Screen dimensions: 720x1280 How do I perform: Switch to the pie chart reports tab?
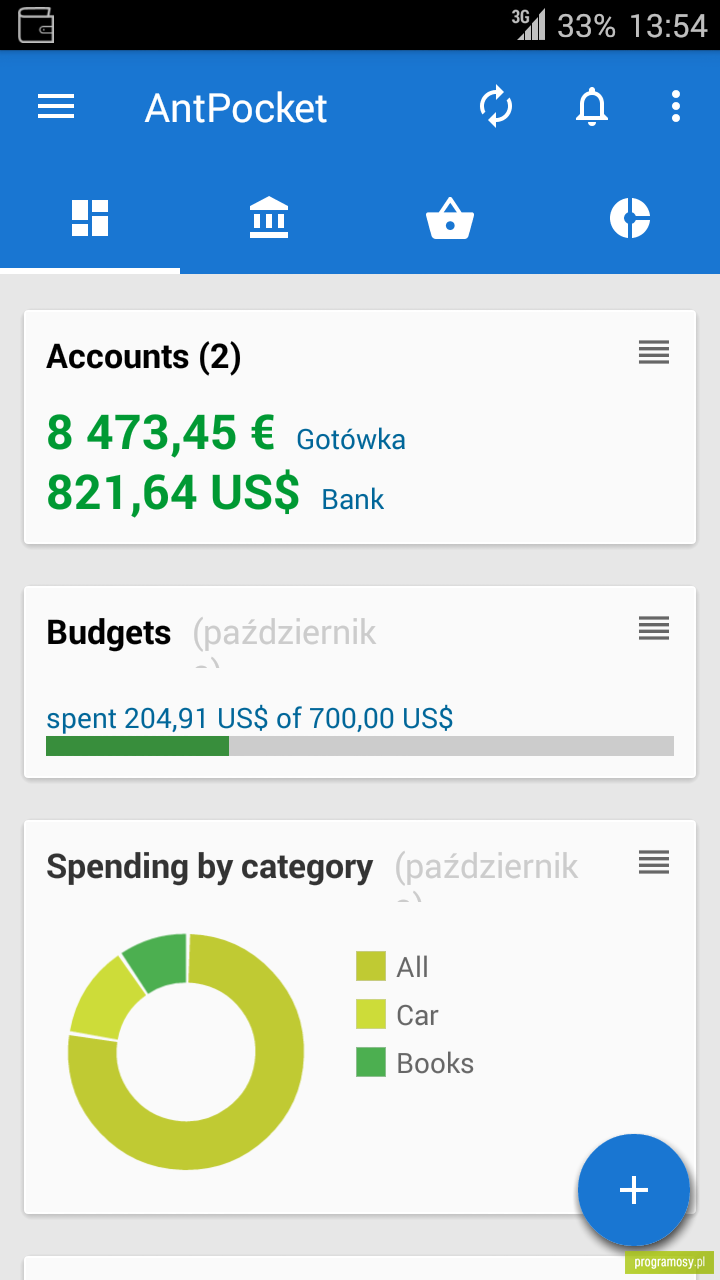tap(630, 218)
